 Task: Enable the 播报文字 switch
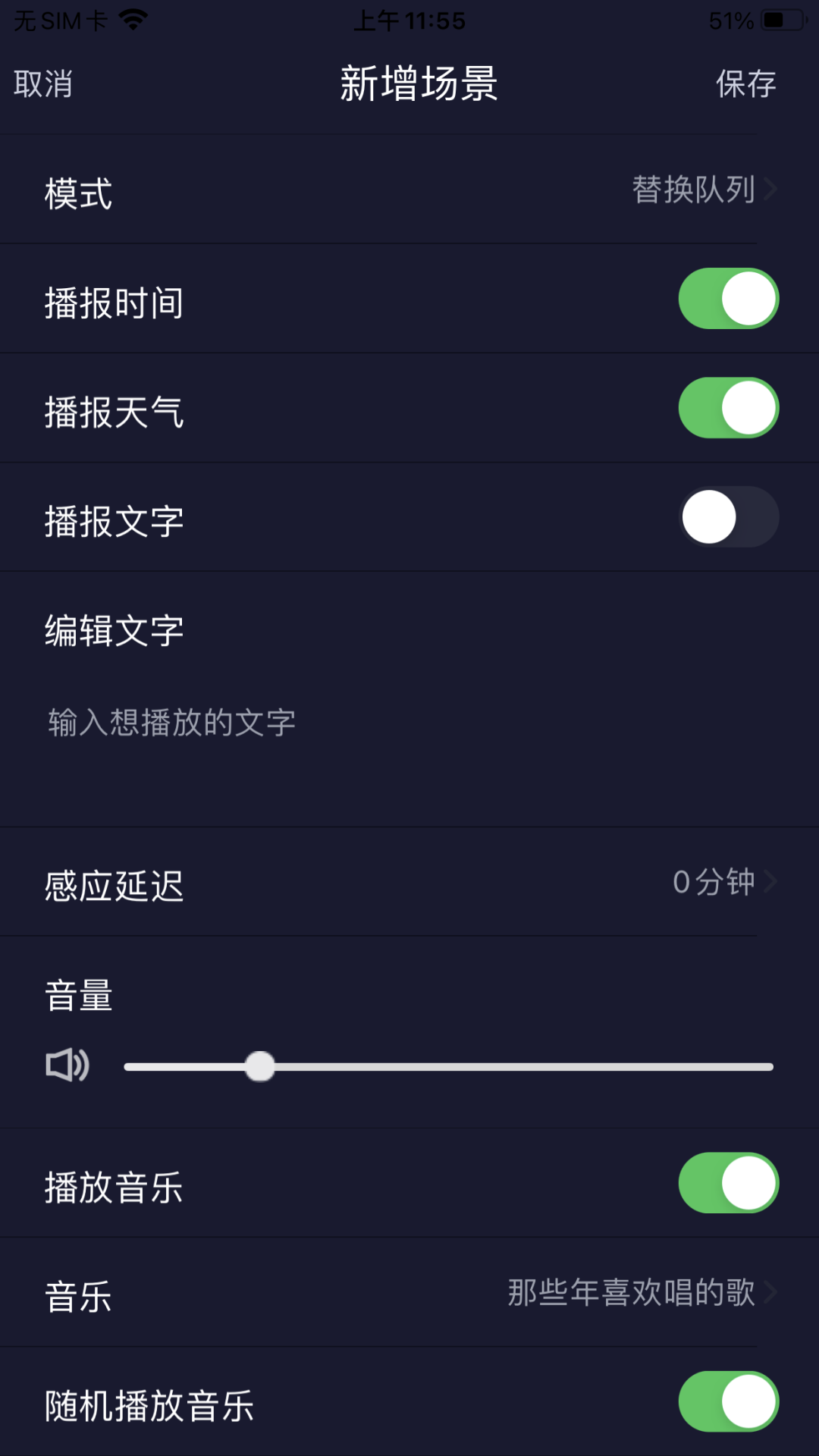tap(728, 517)
